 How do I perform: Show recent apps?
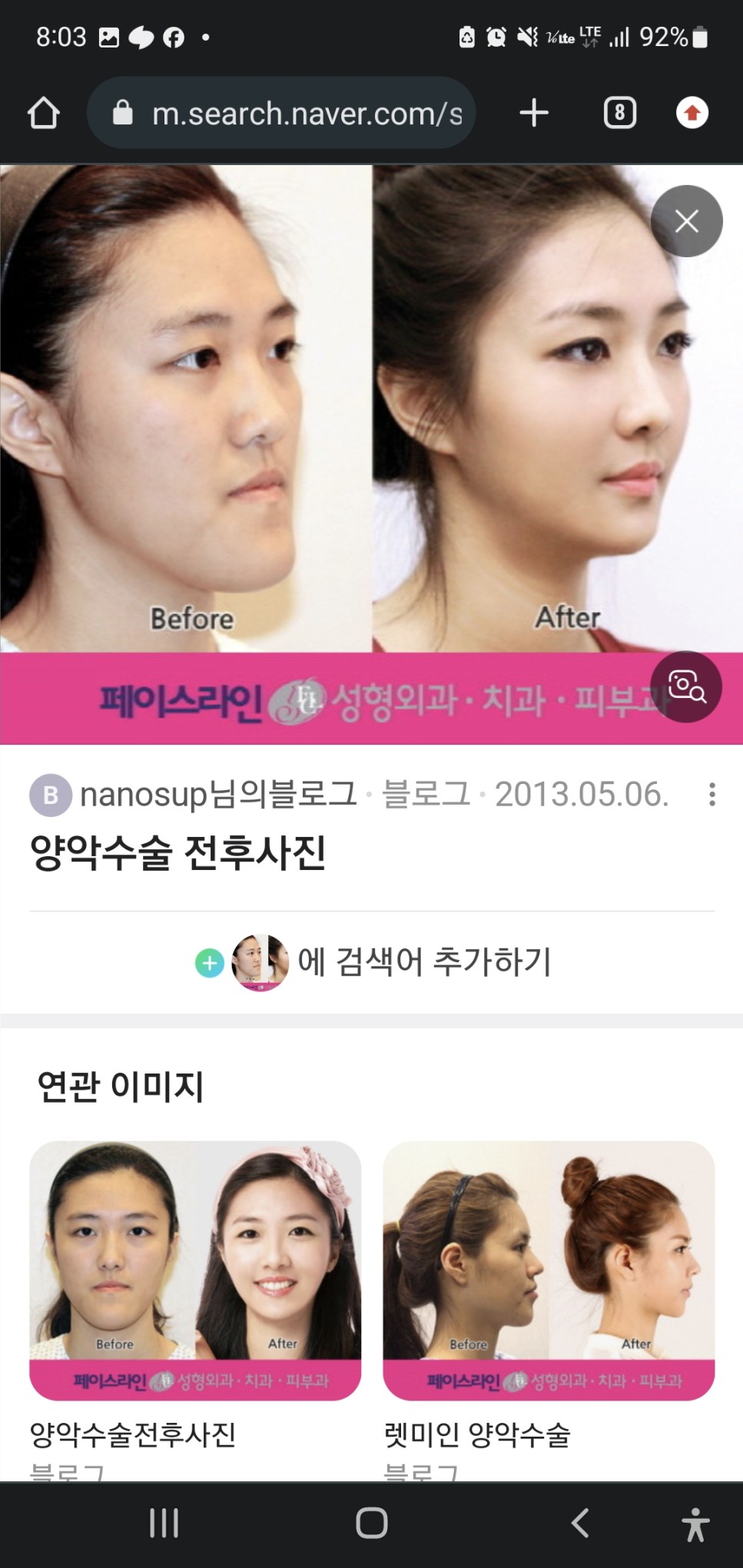click(164, 1523)
